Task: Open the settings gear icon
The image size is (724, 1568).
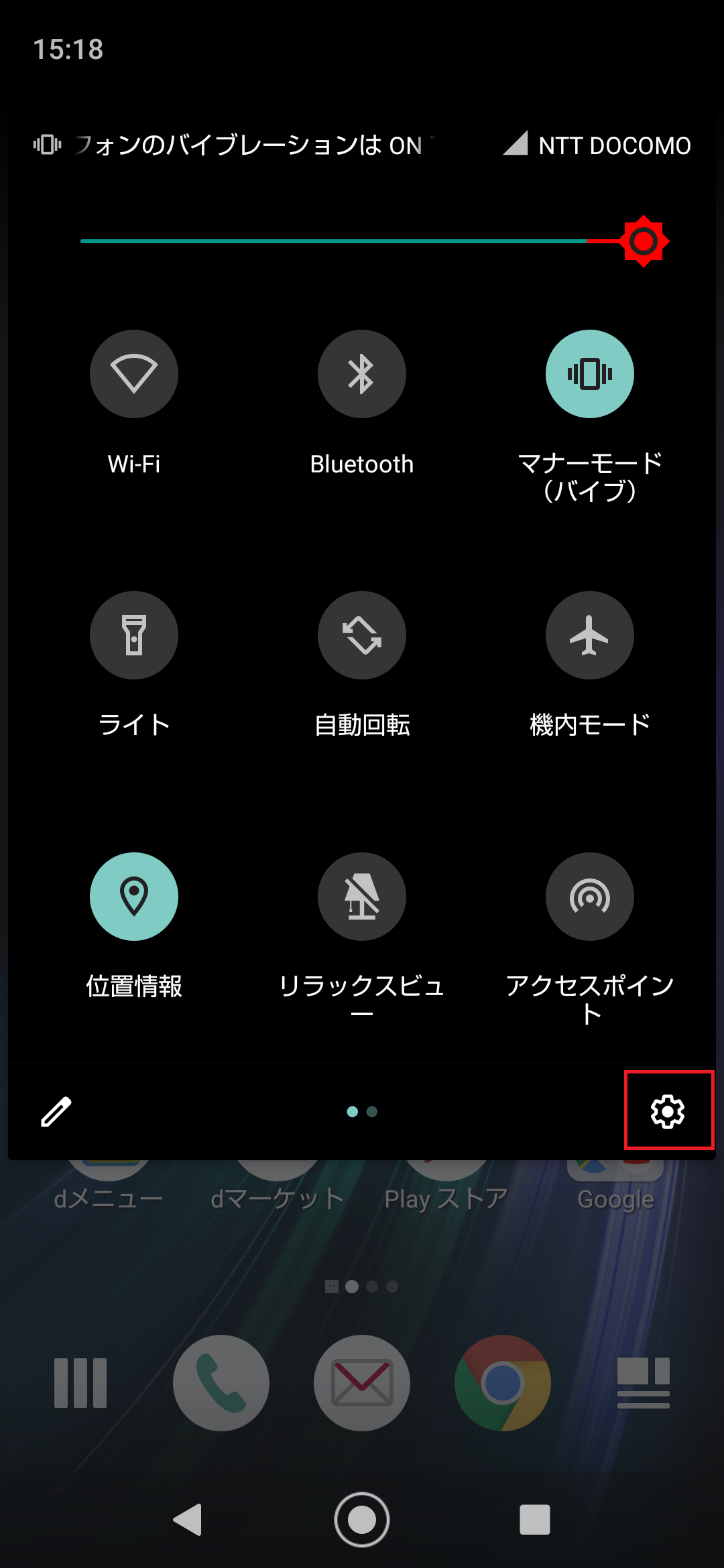Action: pyautogui.click(x=668, y=1112)
